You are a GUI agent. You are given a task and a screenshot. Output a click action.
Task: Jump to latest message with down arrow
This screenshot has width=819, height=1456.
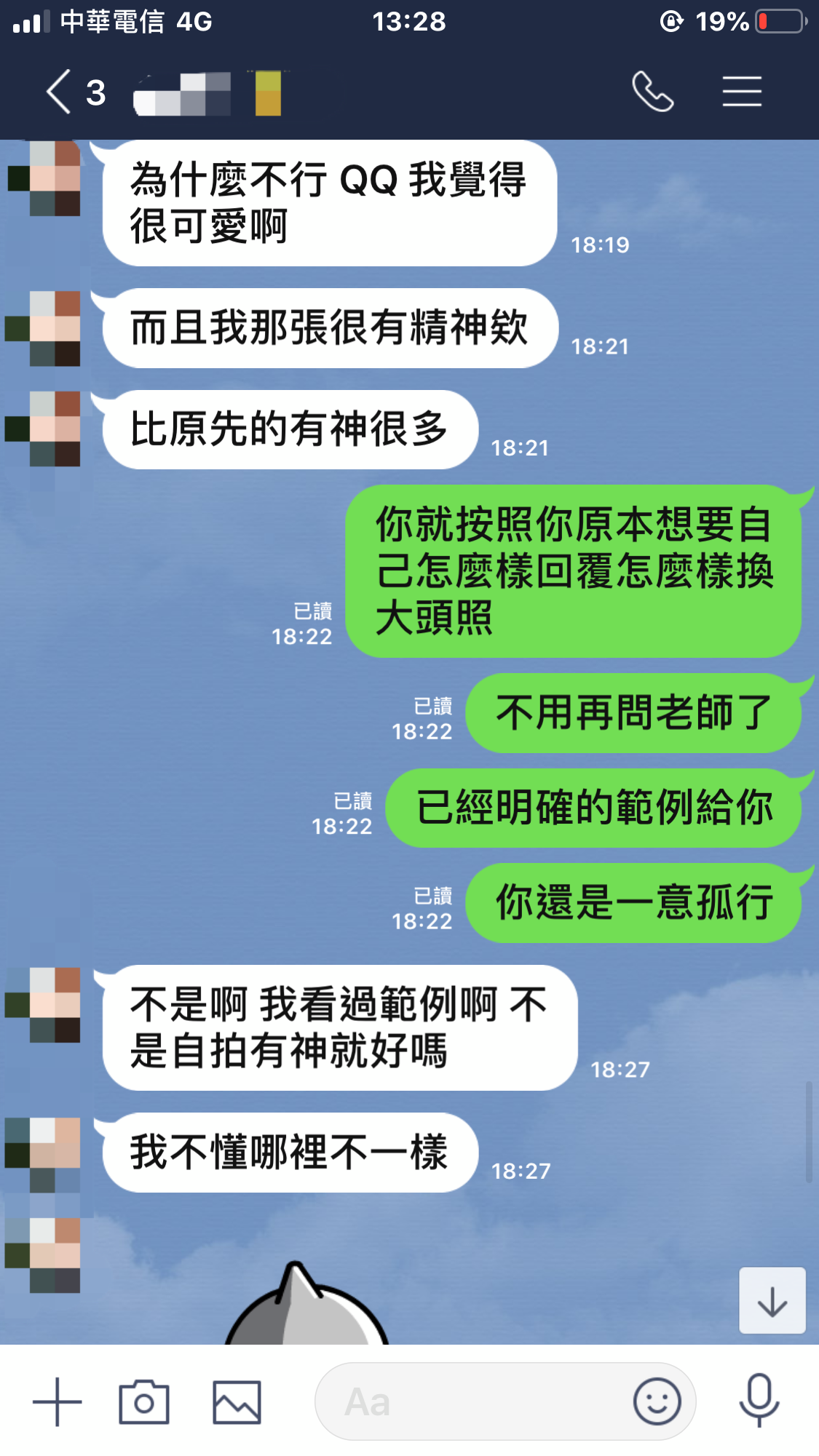click(772, 1301)
